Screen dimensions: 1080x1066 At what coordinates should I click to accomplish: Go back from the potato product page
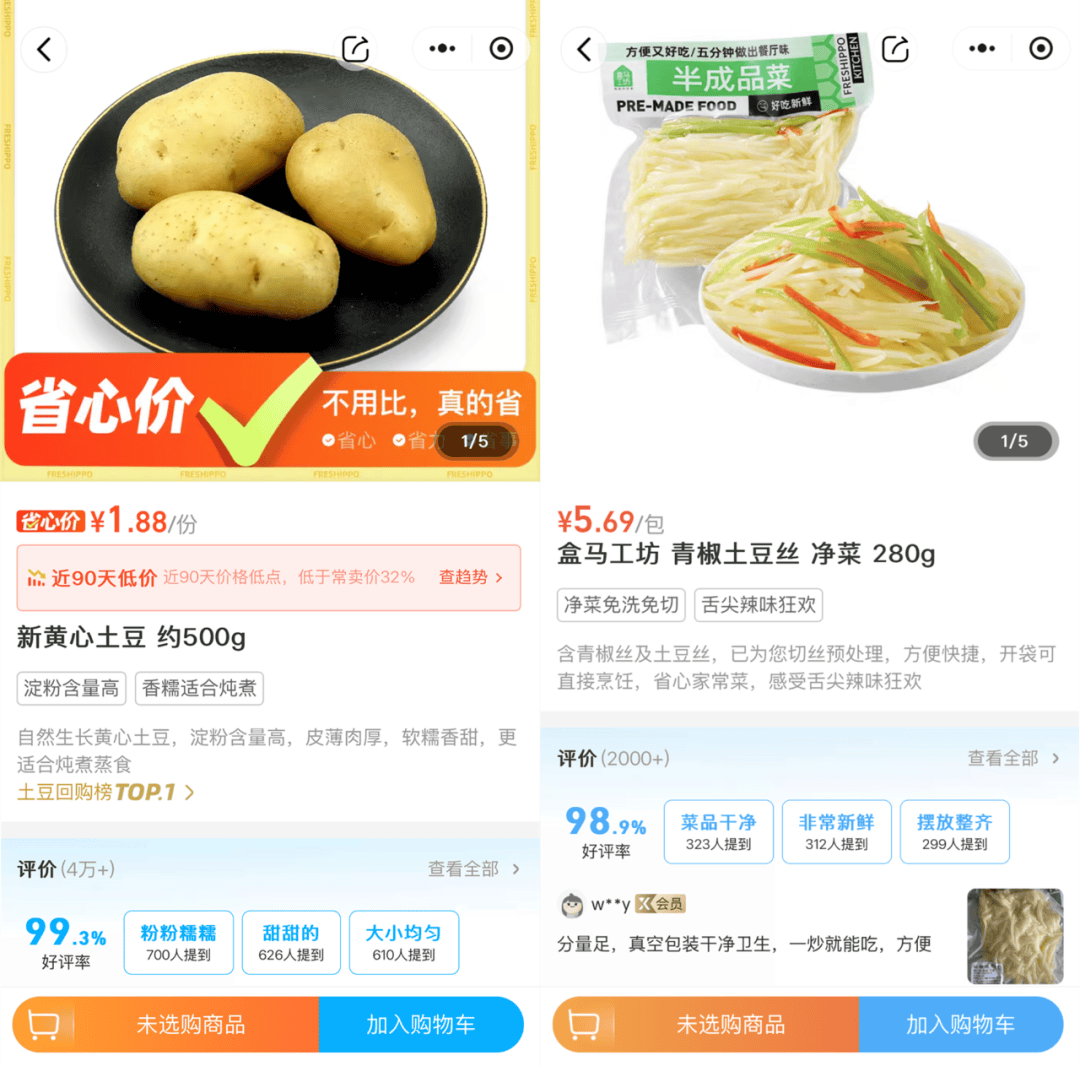coord(43,49)
